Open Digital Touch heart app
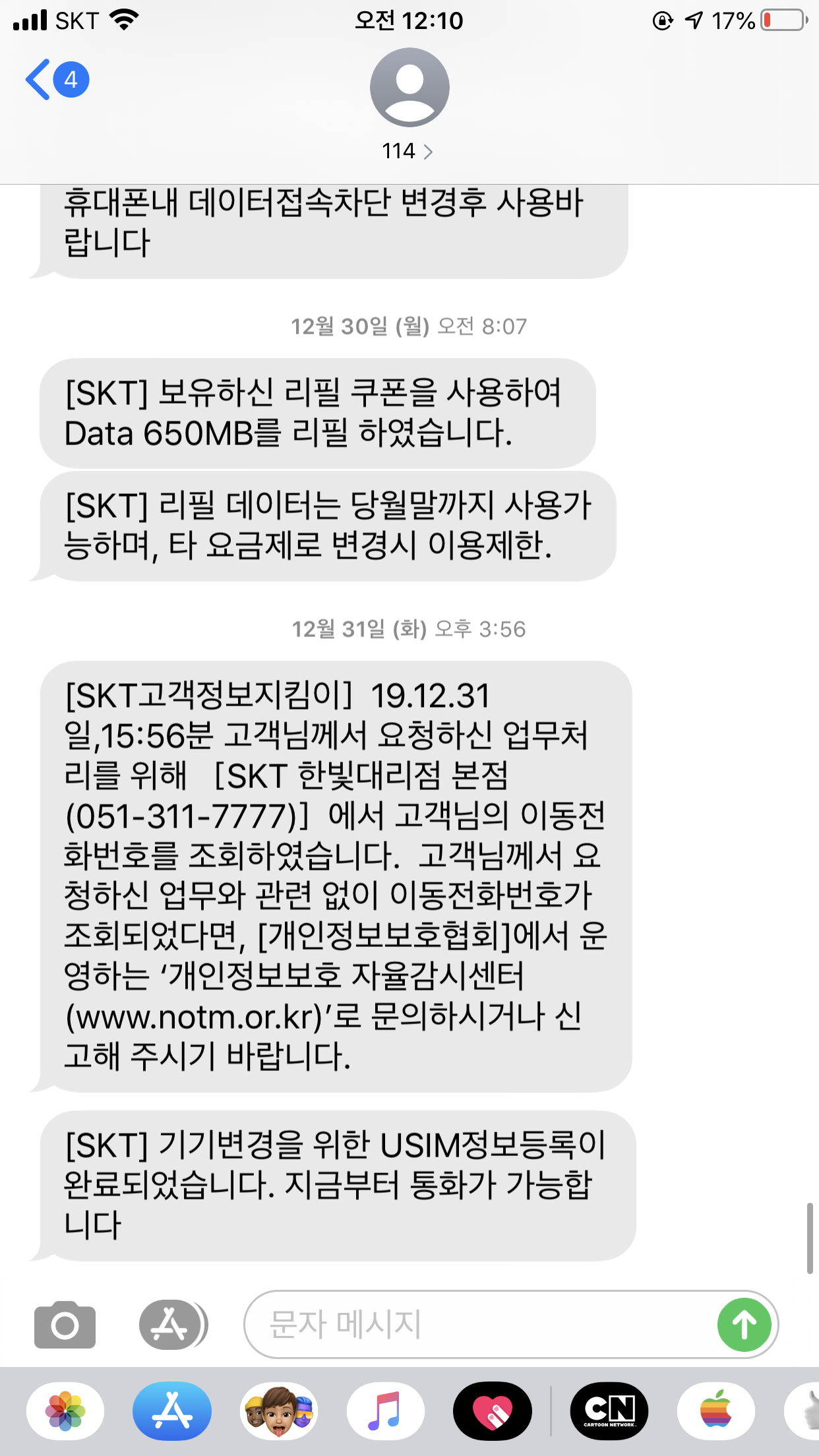Screen dimensions: 819x1456 [493, 1411]
